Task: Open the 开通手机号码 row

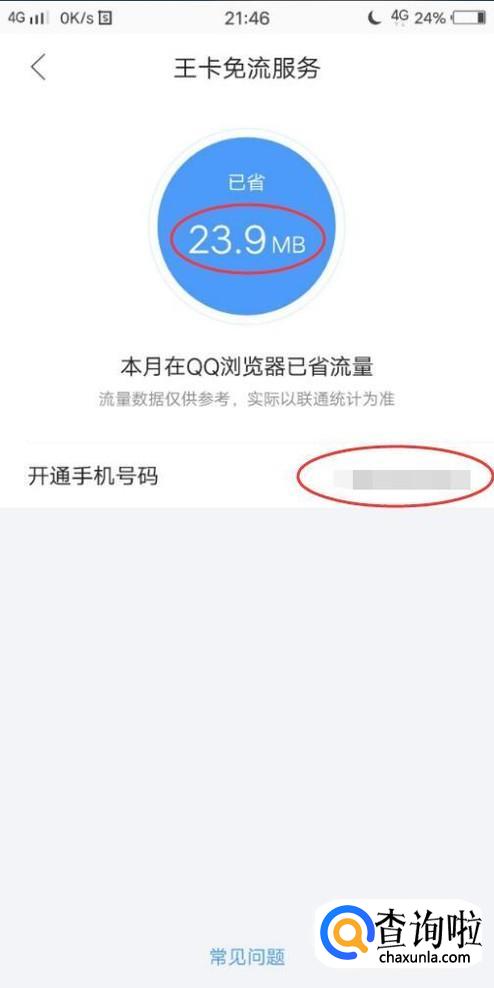Action: point(247,477)
